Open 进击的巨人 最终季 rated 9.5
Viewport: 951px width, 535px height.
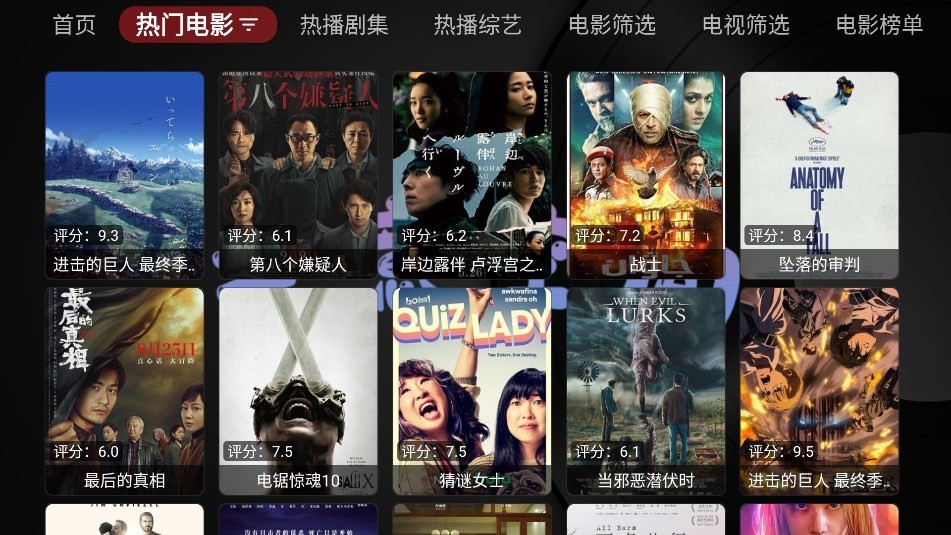[x=819, y=390]
